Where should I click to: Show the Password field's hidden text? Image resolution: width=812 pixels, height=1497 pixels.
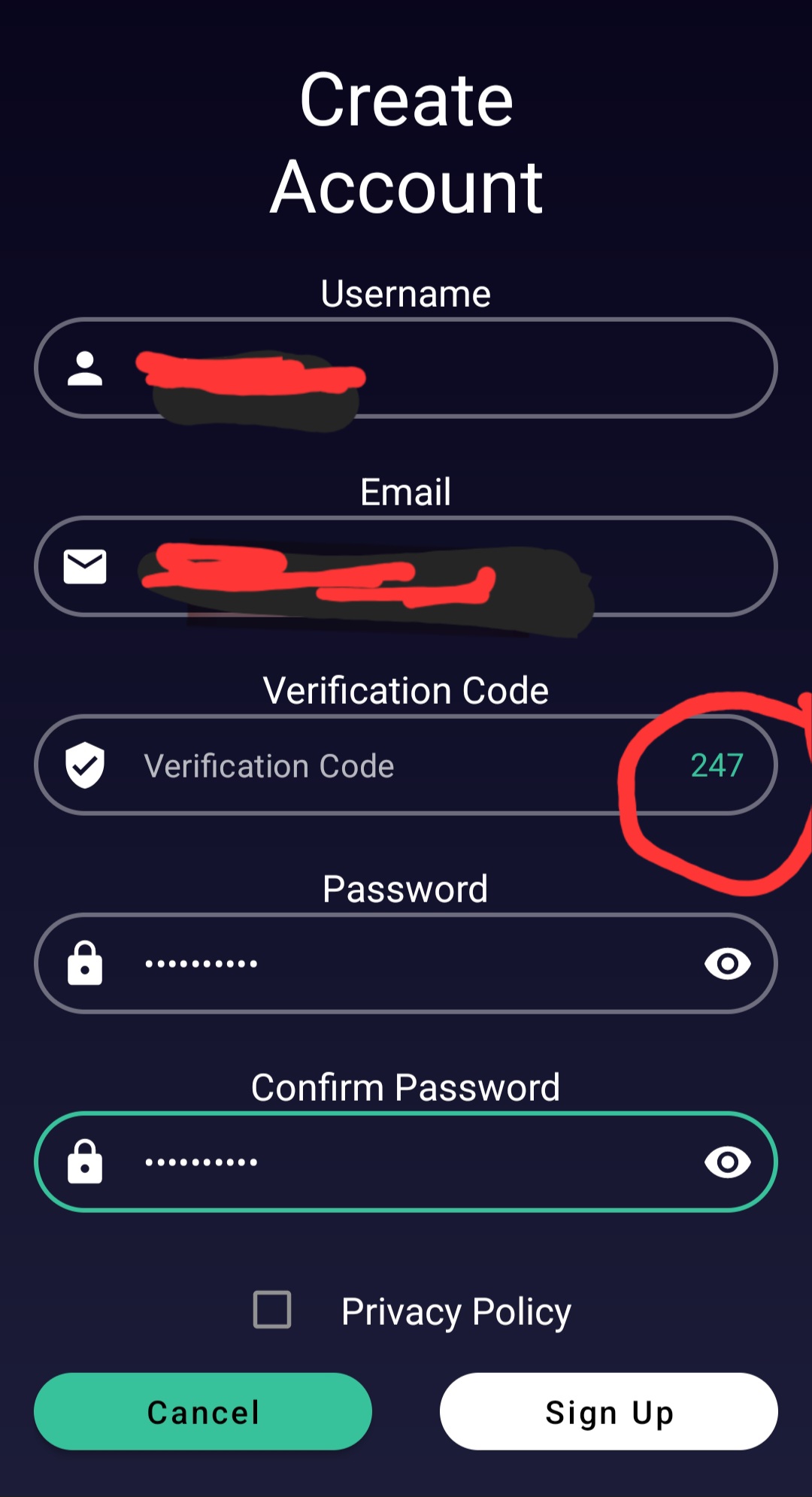(x=727, y=963)
